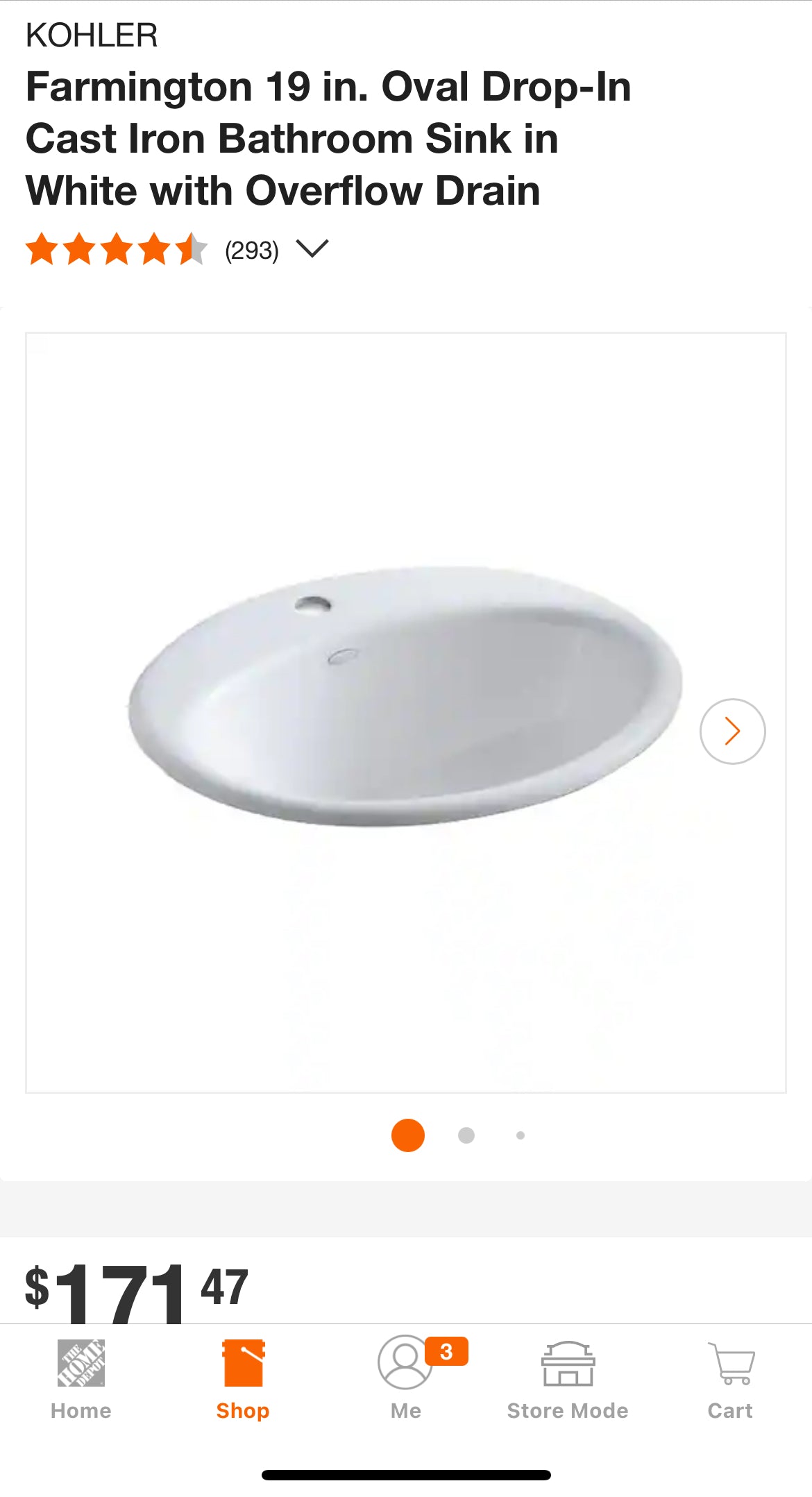Image resolution: width=812 pixels, height=1497 pixels.
Task: Switch to Store Mode
Action: pos(568,1378)
